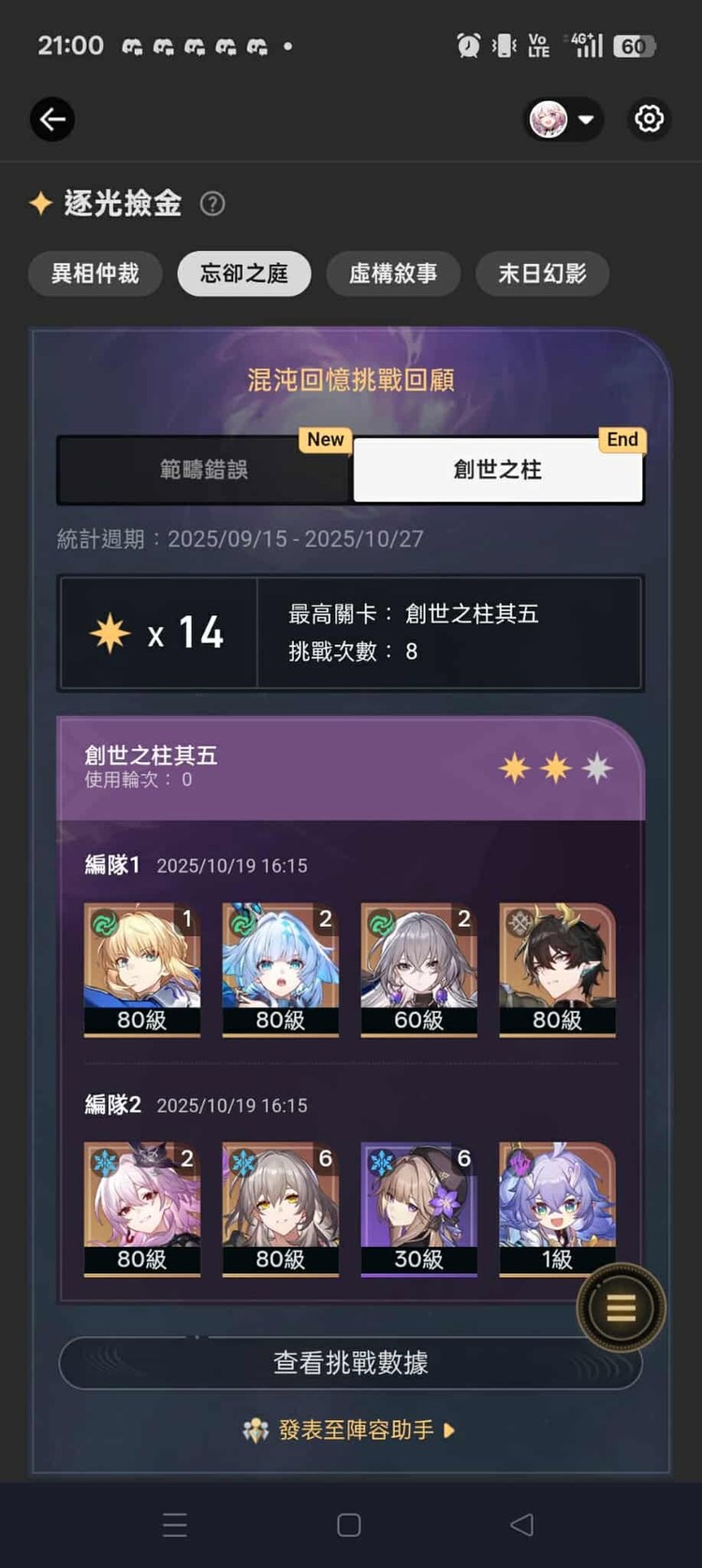
Task: Switch to the 虛構敘事 tab
Action: (x=393, y=273)
